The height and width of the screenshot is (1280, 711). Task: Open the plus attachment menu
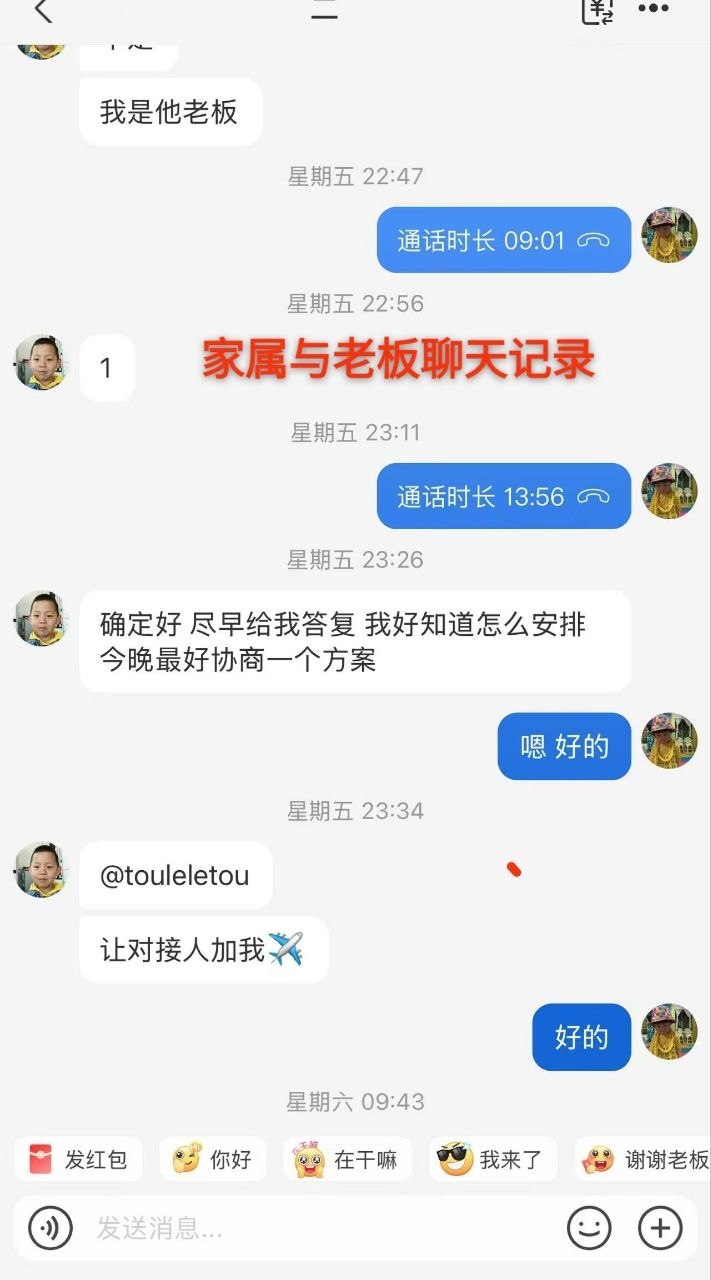[660, 1227]
